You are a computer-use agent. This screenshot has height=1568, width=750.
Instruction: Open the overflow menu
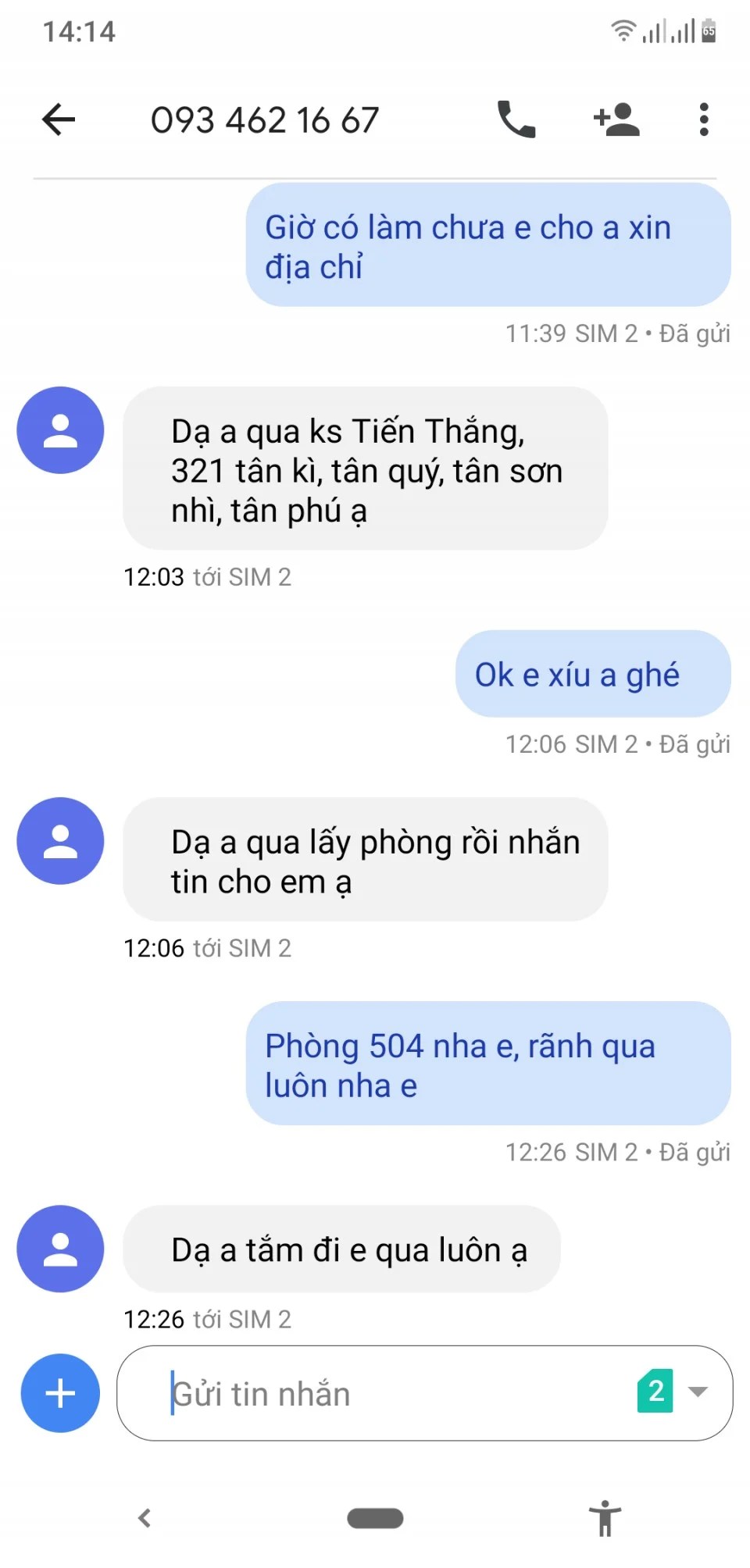(x=704, y=119)
